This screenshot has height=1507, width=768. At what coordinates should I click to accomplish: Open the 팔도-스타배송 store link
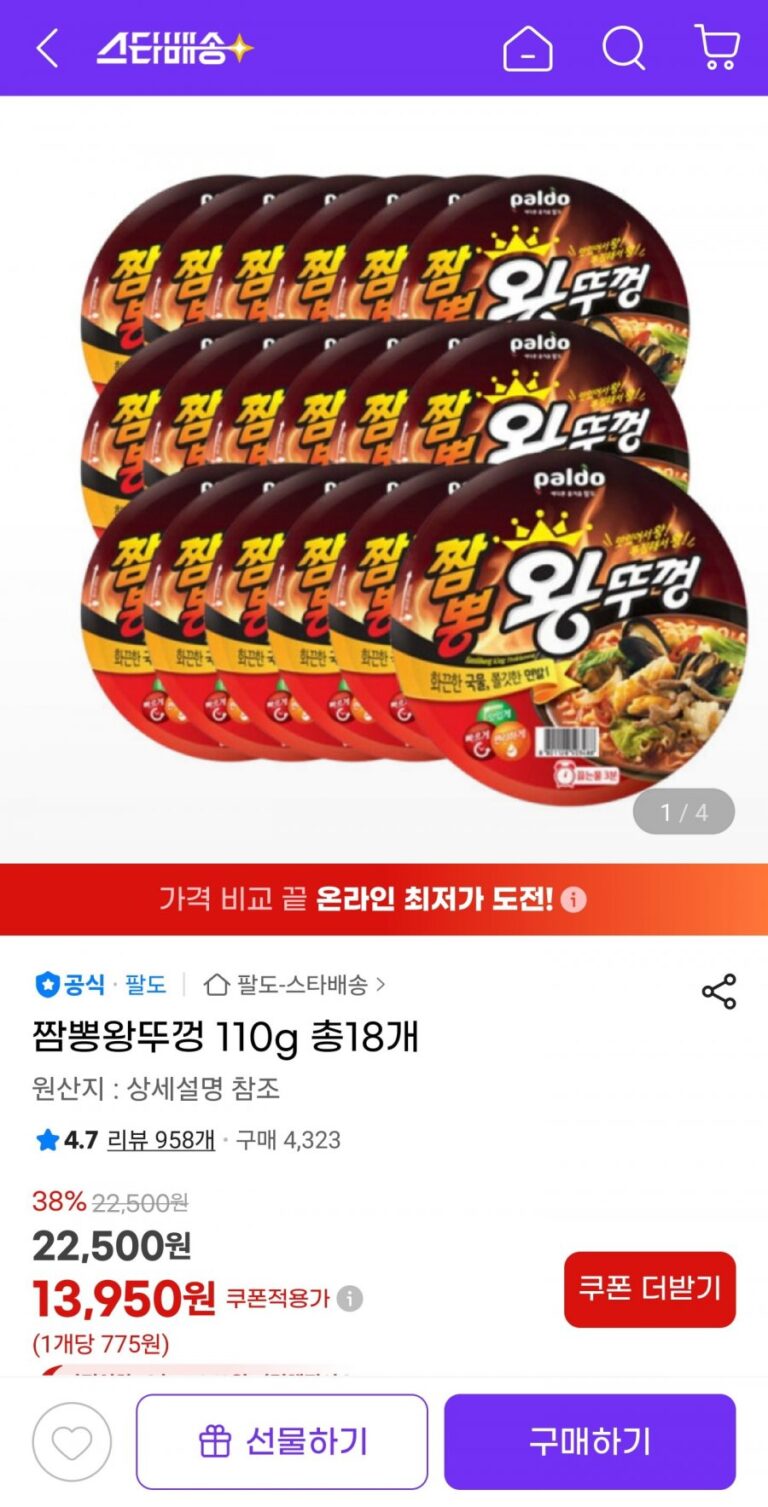coord(295,985)
